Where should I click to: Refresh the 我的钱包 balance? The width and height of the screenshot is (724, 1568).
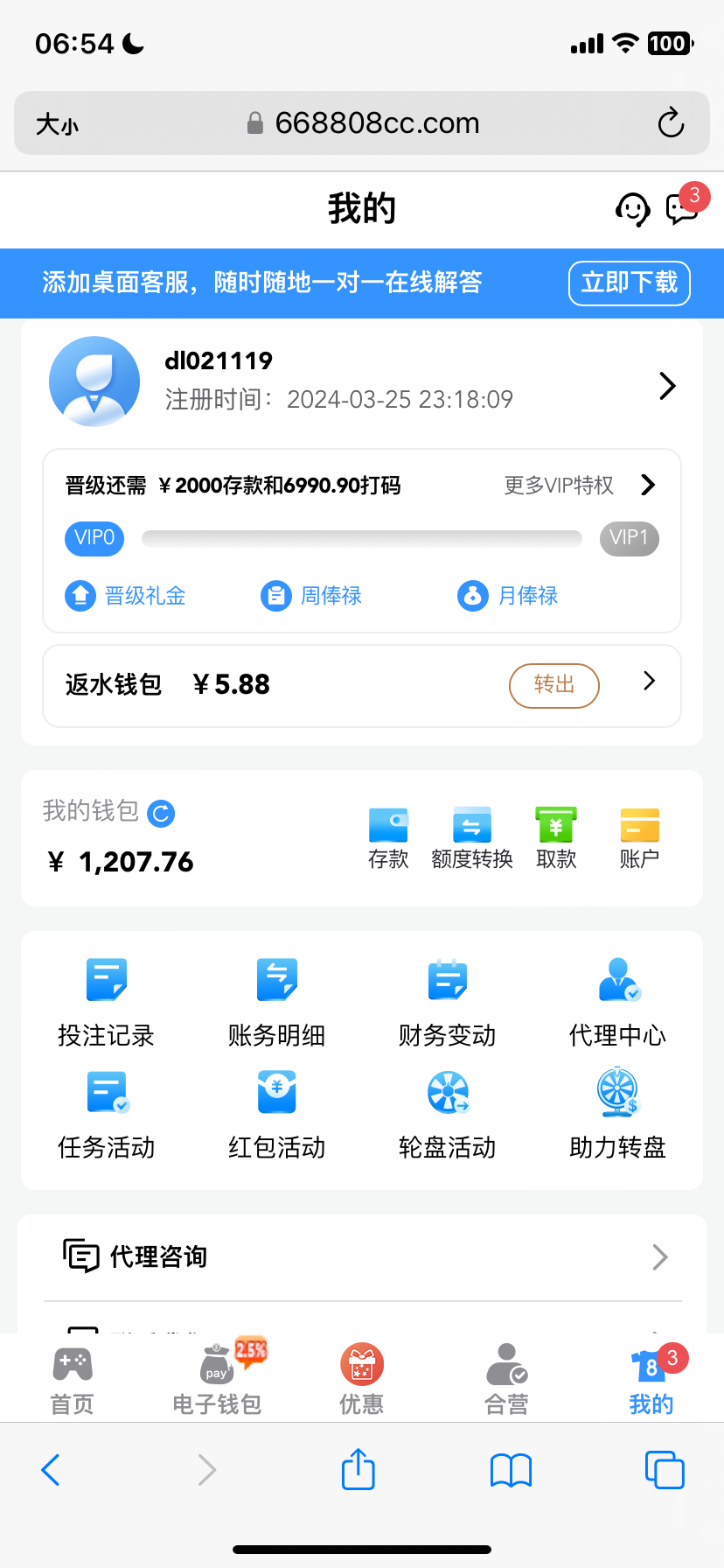pyautogui.click(x=161, y=814)
